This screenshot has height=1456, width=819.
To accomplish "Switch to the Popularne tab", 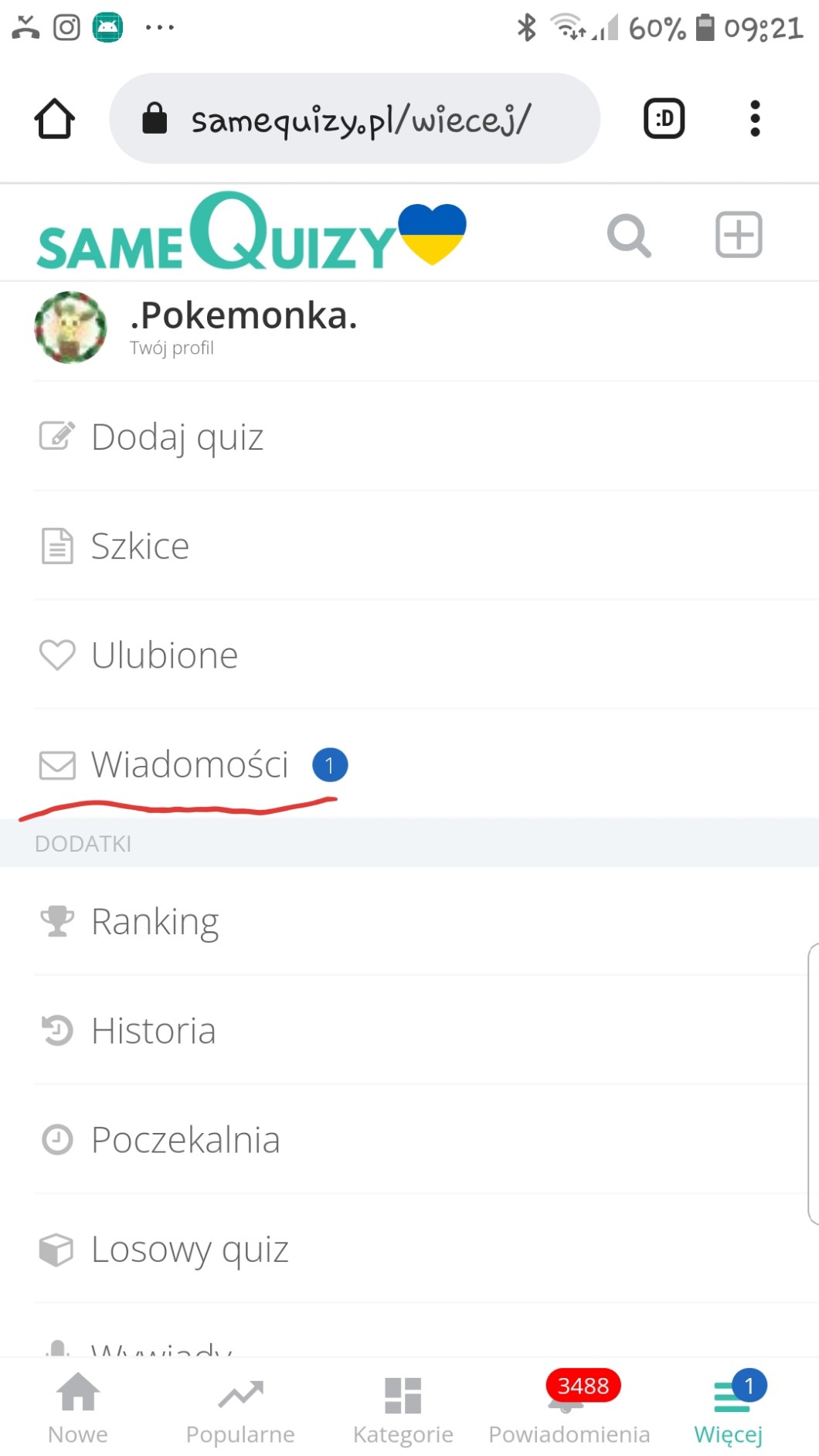I will [240, 1410].
